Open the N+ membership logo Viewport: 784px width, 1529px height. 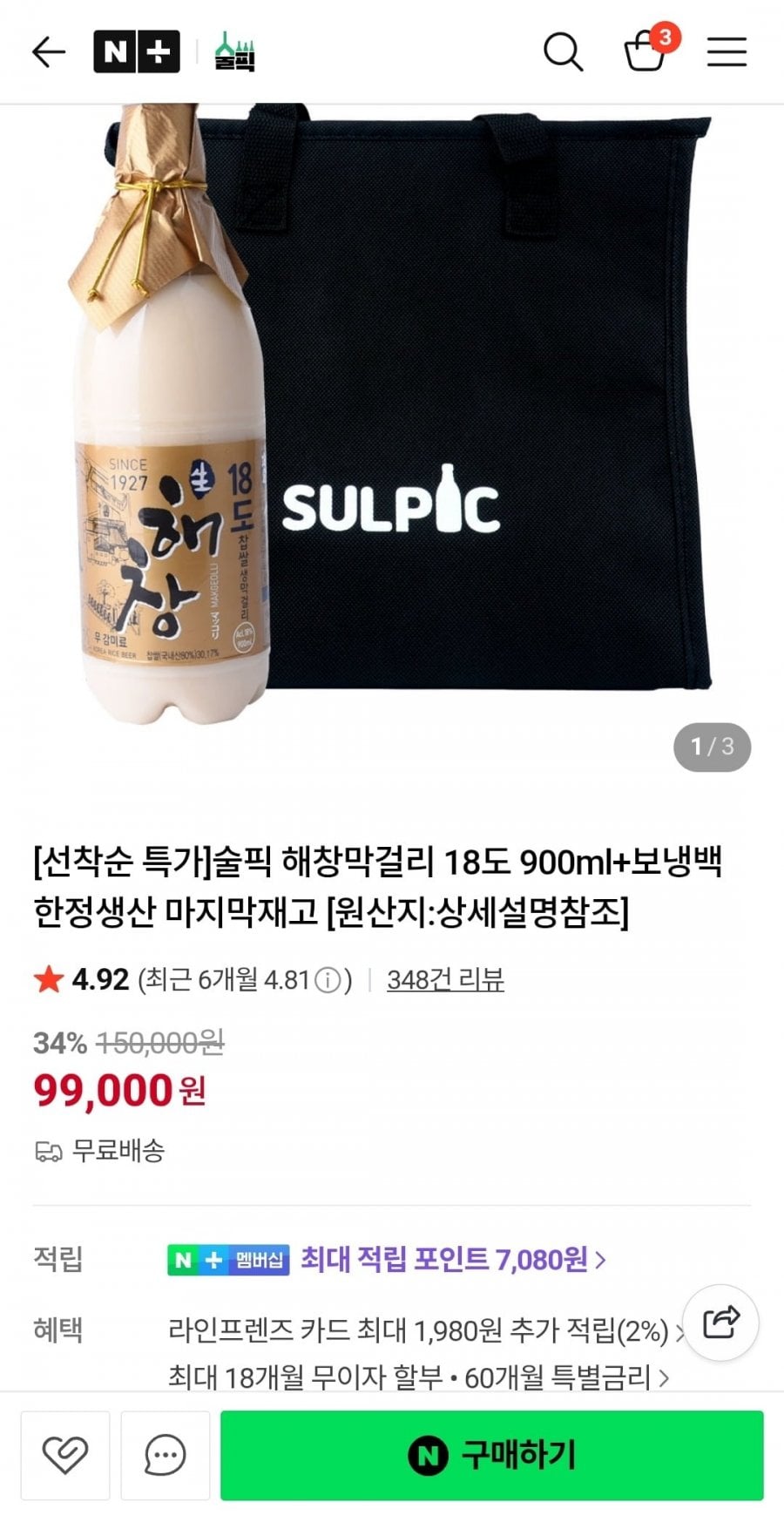[137, 52]
